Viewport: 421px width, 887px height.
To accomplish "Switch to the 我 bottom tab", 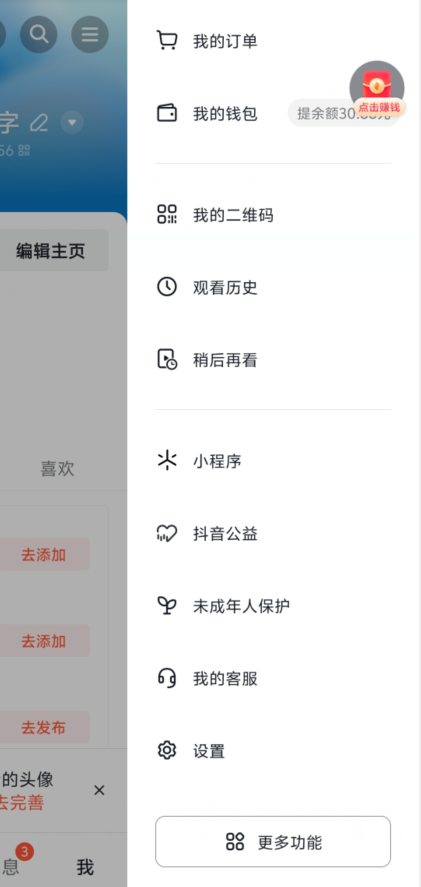I will pyautogui.click(x=85, y=867).
